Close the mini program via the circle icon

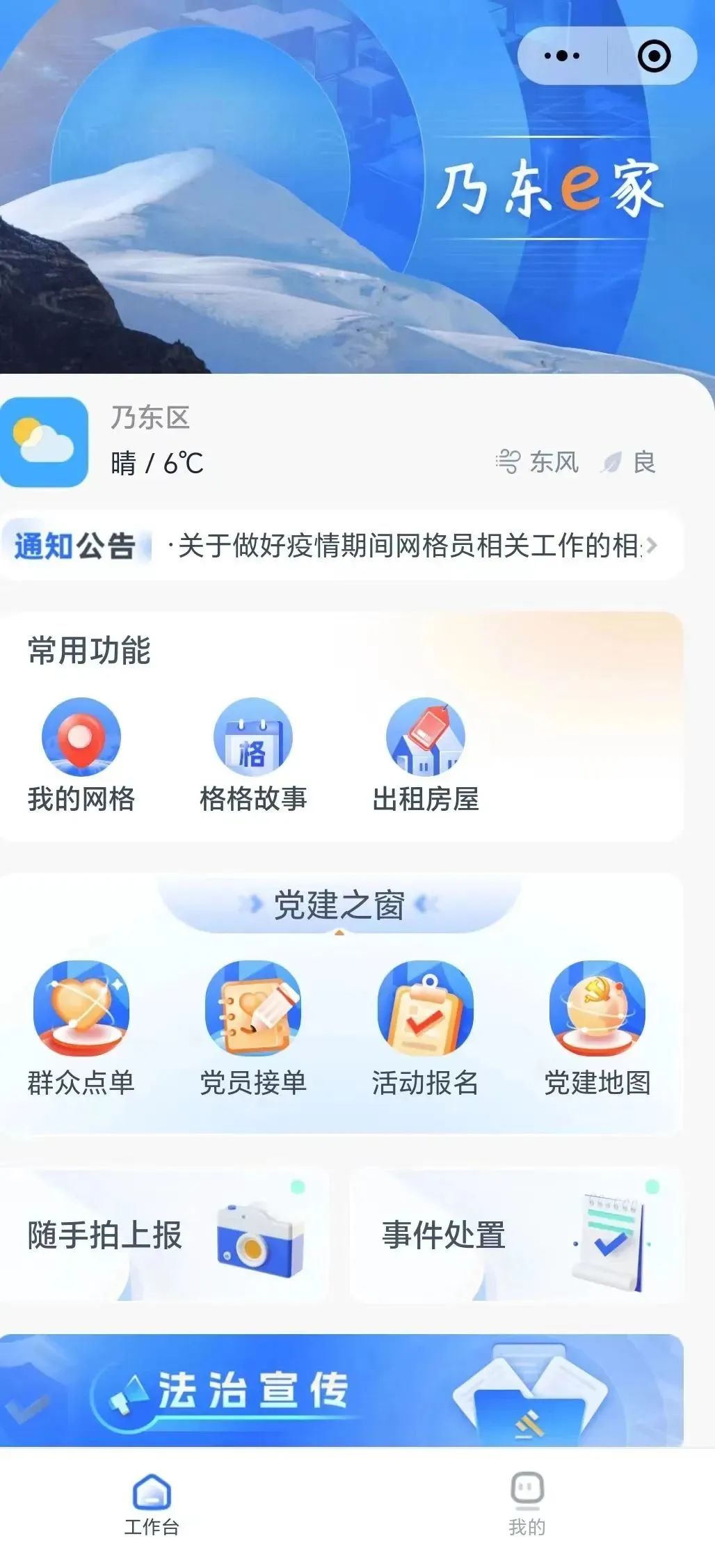click(654, 56)
